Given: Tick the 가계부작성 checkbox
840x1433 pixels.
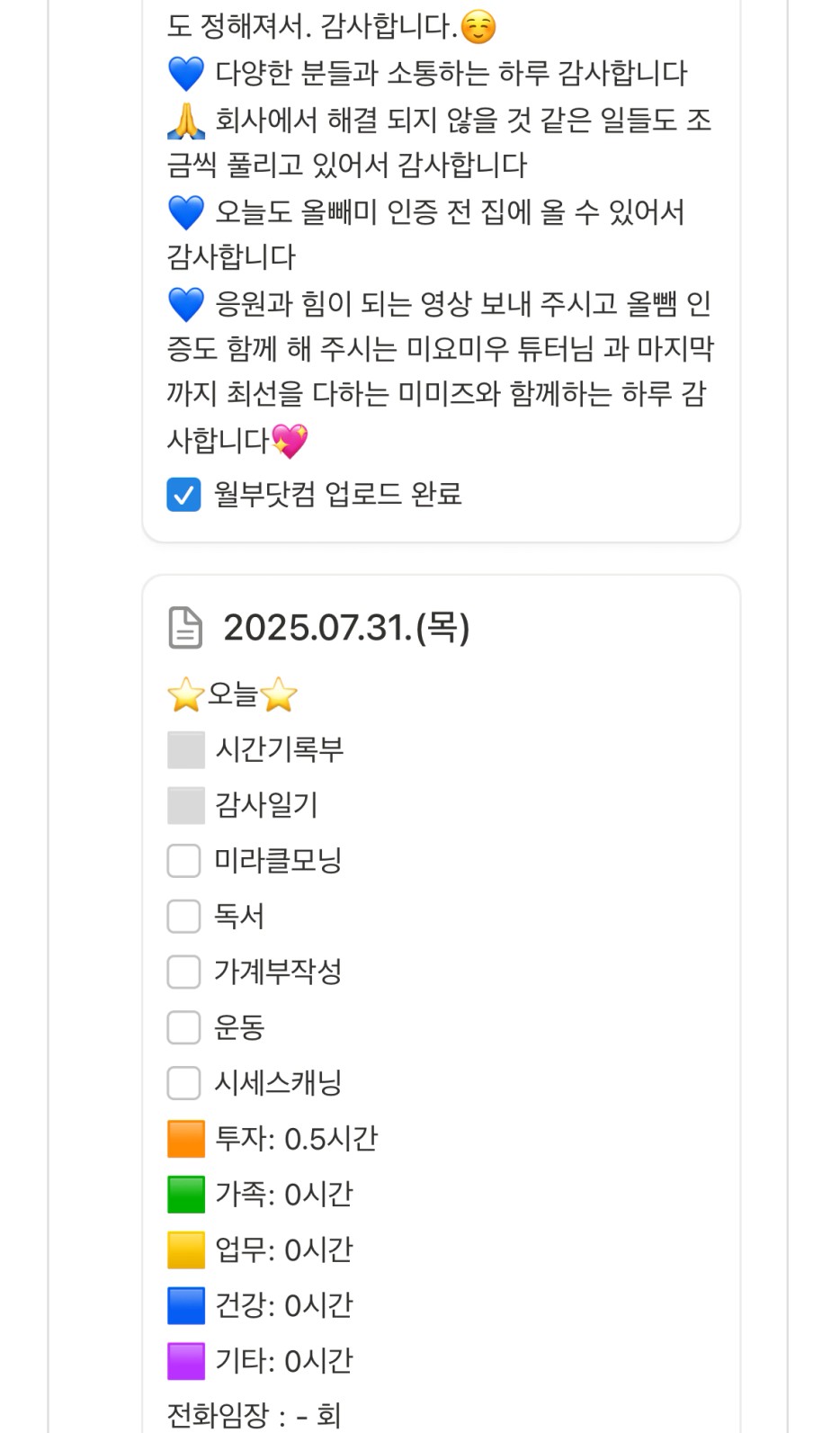Looking at the screenshot, I should pos(183,972).
